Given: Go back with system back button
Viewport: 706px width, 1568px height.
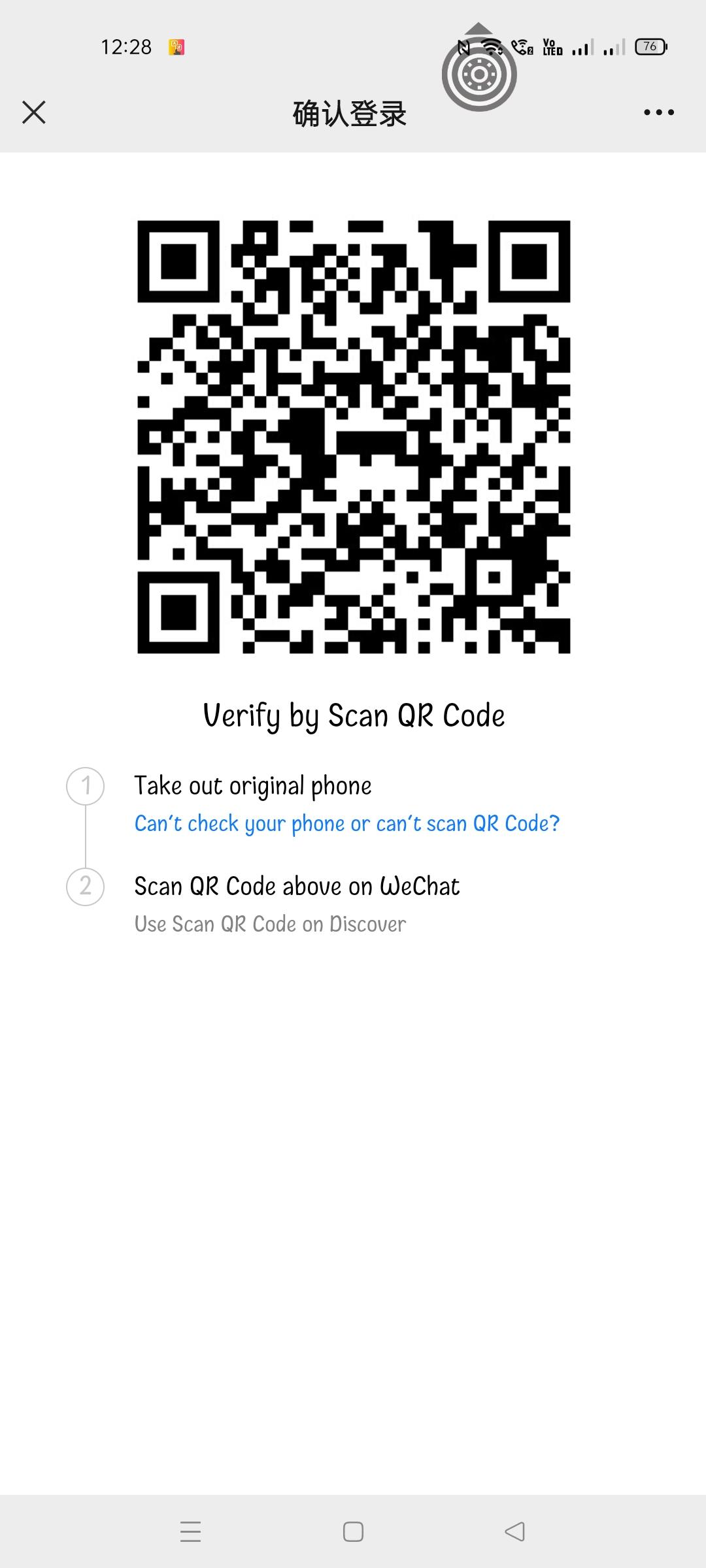Looking at the screenshot, I should click(515, 1531).
